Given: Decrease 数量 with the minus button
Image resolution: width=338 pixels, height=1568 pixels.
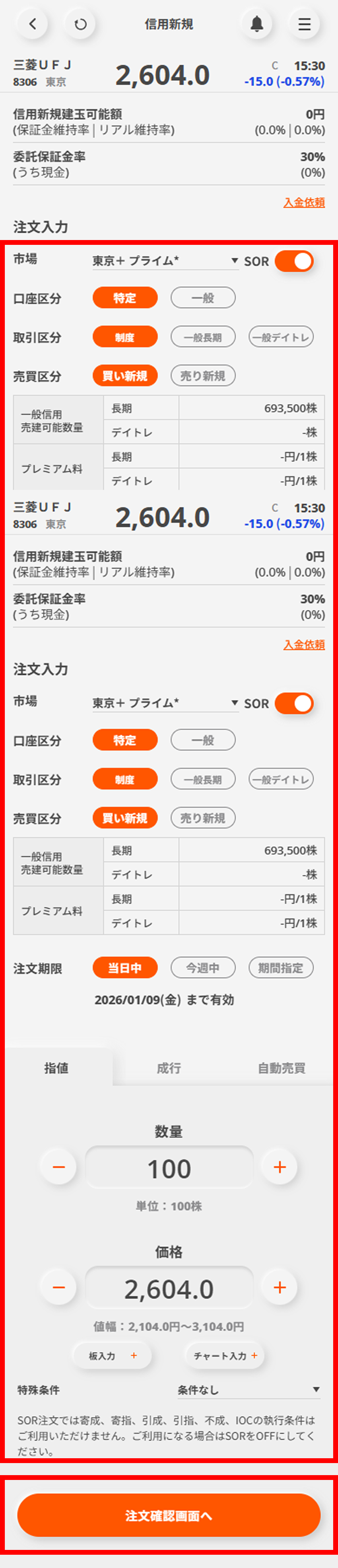Looking at the screenshot, I should [x=59, y=1167].
